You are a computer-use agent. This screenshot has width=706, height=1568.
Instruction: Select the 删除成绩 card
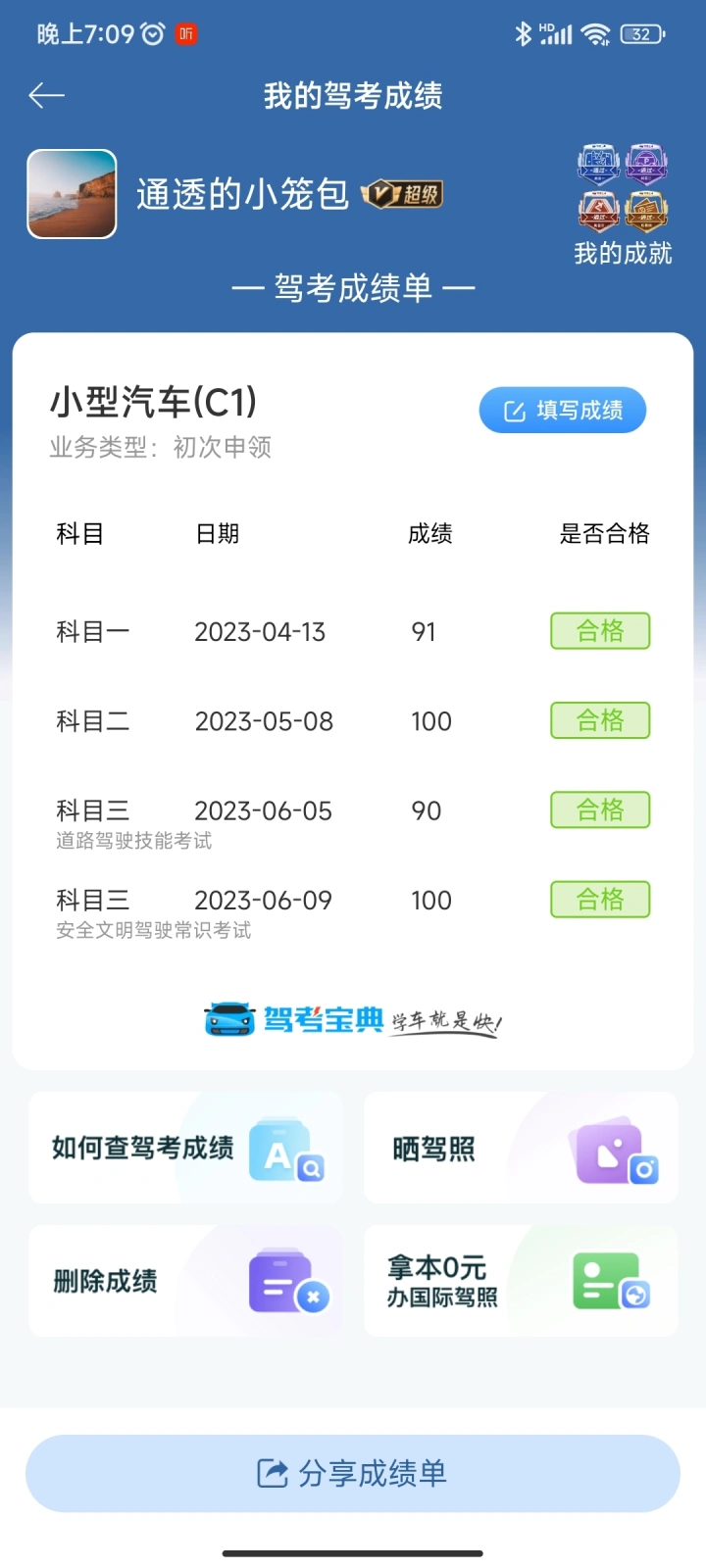(186, 1281)
